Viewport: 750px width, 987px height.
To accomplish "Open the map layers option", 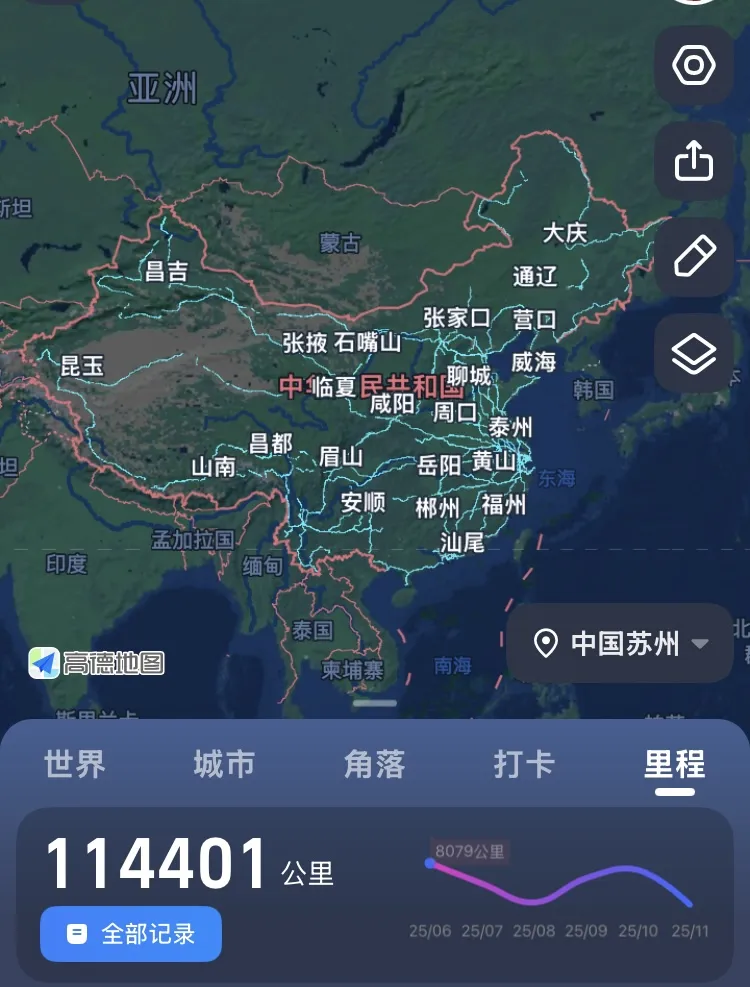I will click(694, 354).
